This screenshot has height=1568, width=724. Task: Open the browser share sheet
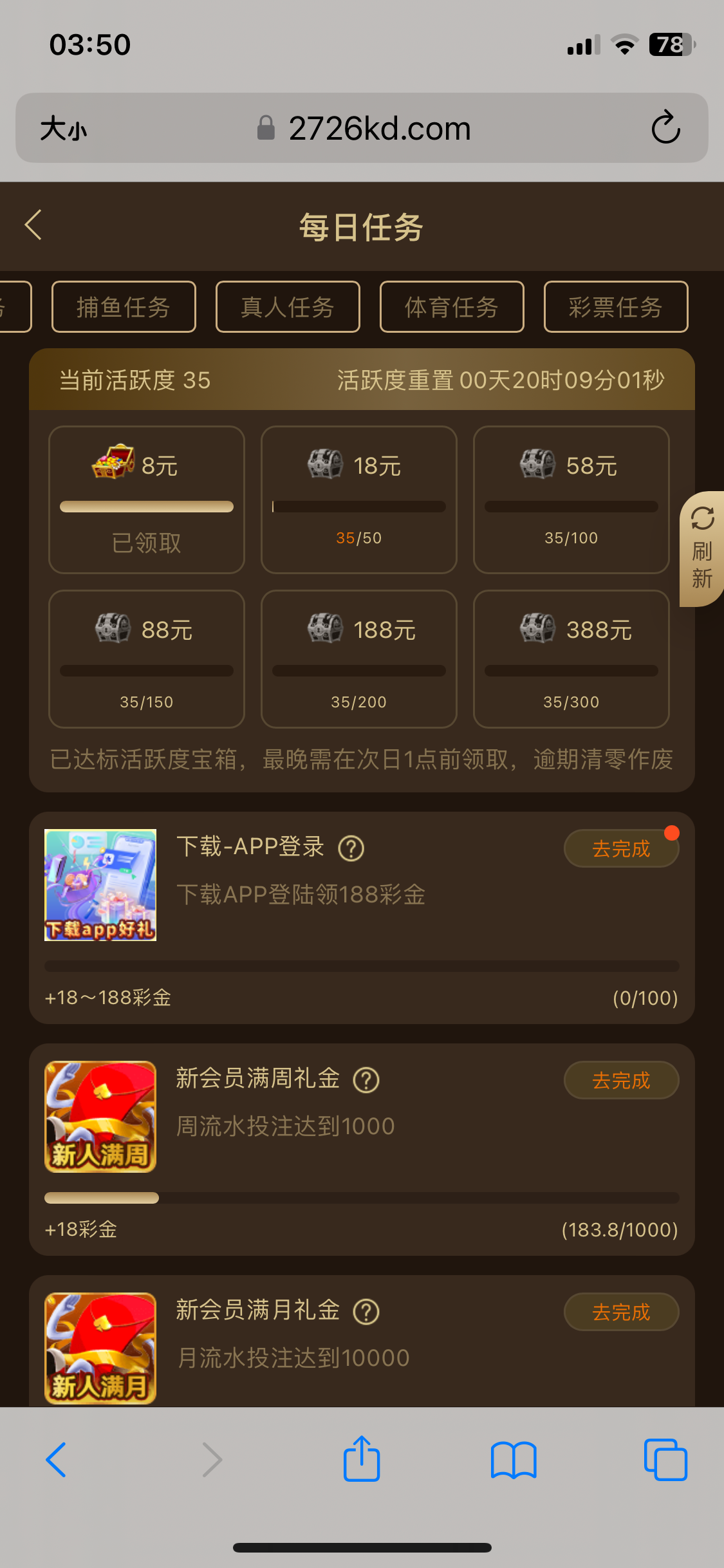[362, 1459]
